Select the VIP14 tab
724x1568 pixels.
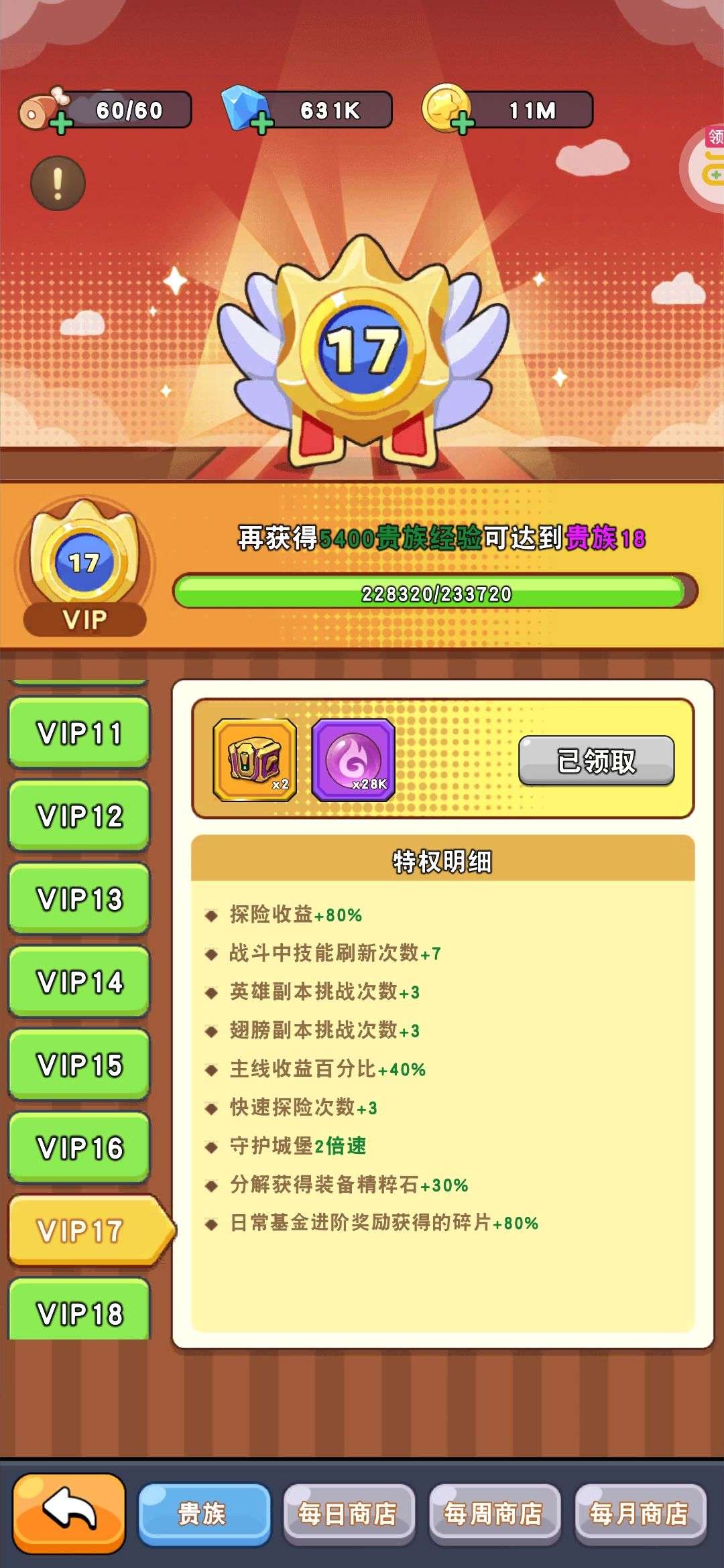point(79,982)
